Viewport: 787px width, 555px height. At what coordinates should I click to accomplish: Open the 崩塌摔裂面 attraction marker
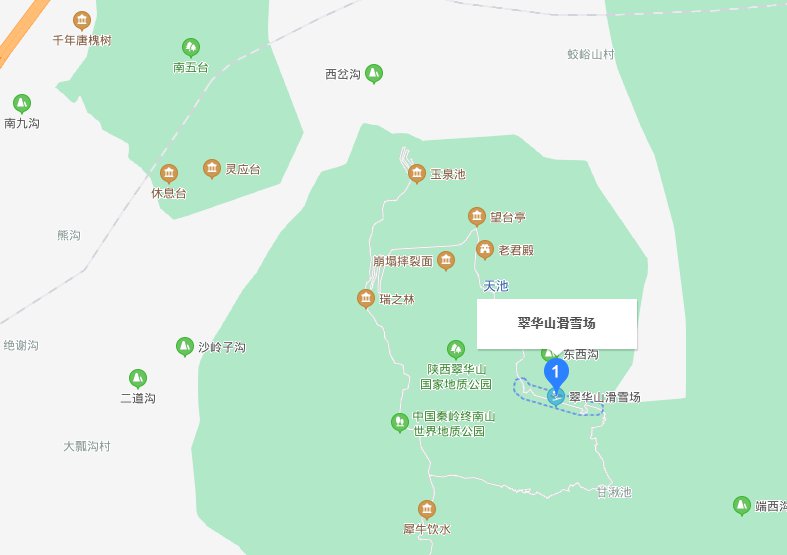click(x=446, y=261)
